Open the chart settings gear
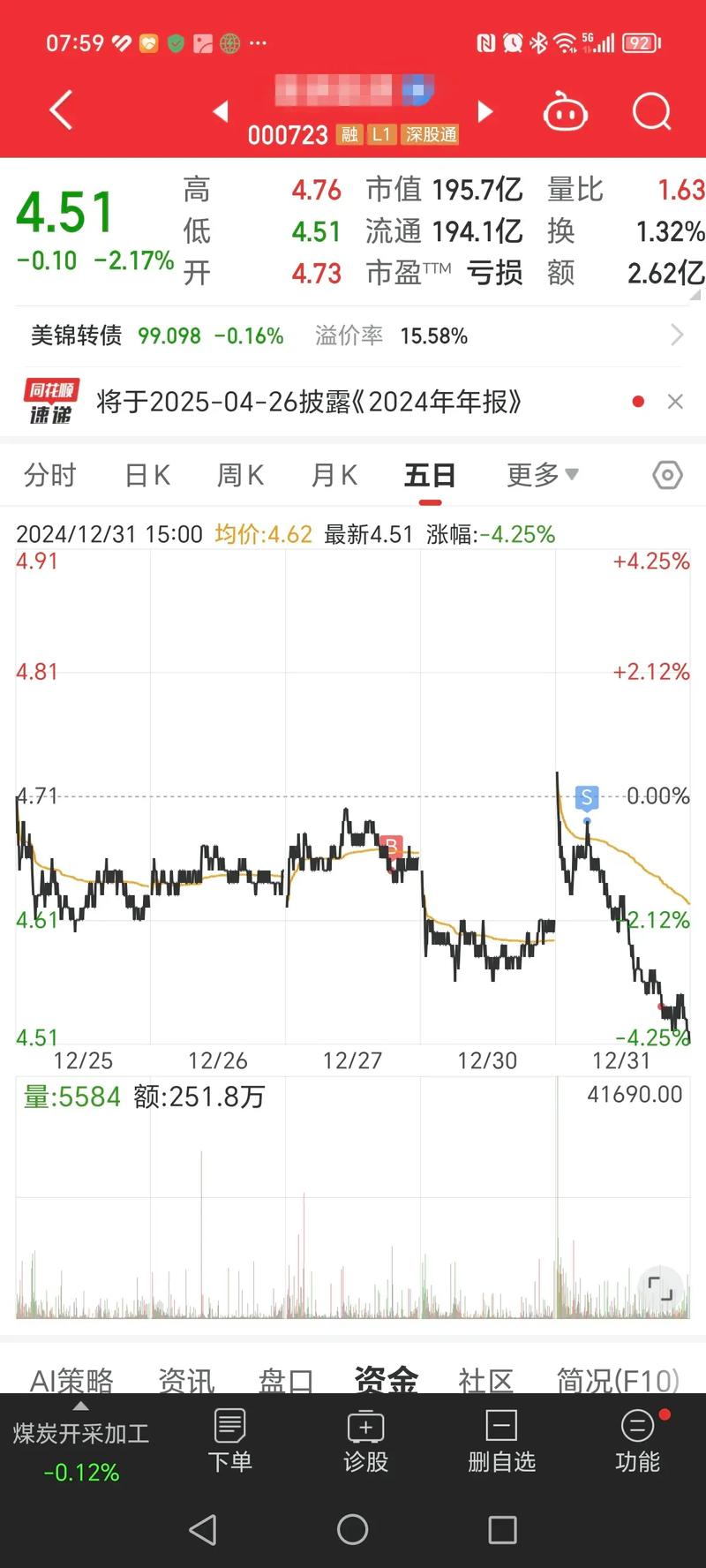Screen dimensions: 706x1568 click(666, 475)
